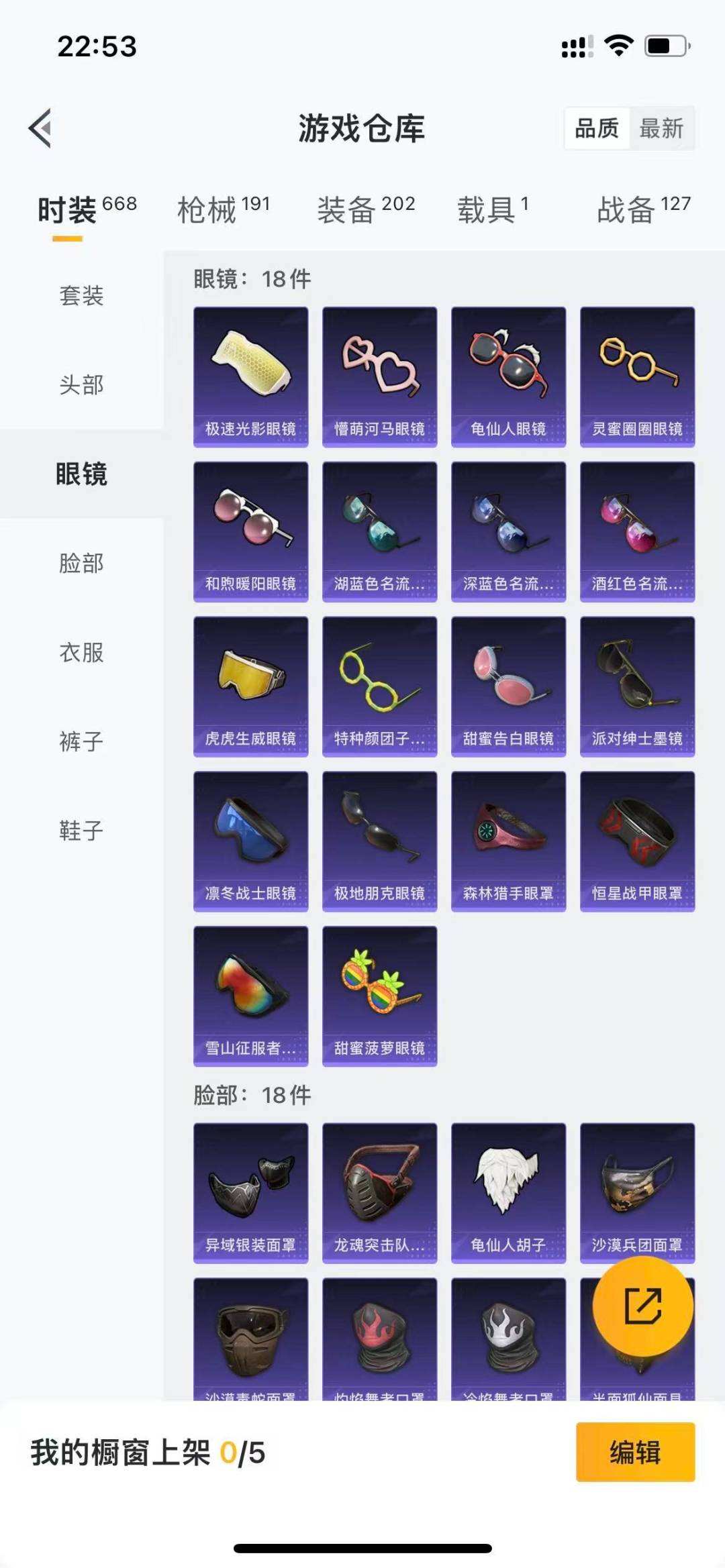The height and width of the screenshot is (1568, 725).
Task: Jump to the 脸部 category
Action: click(81, 563)
